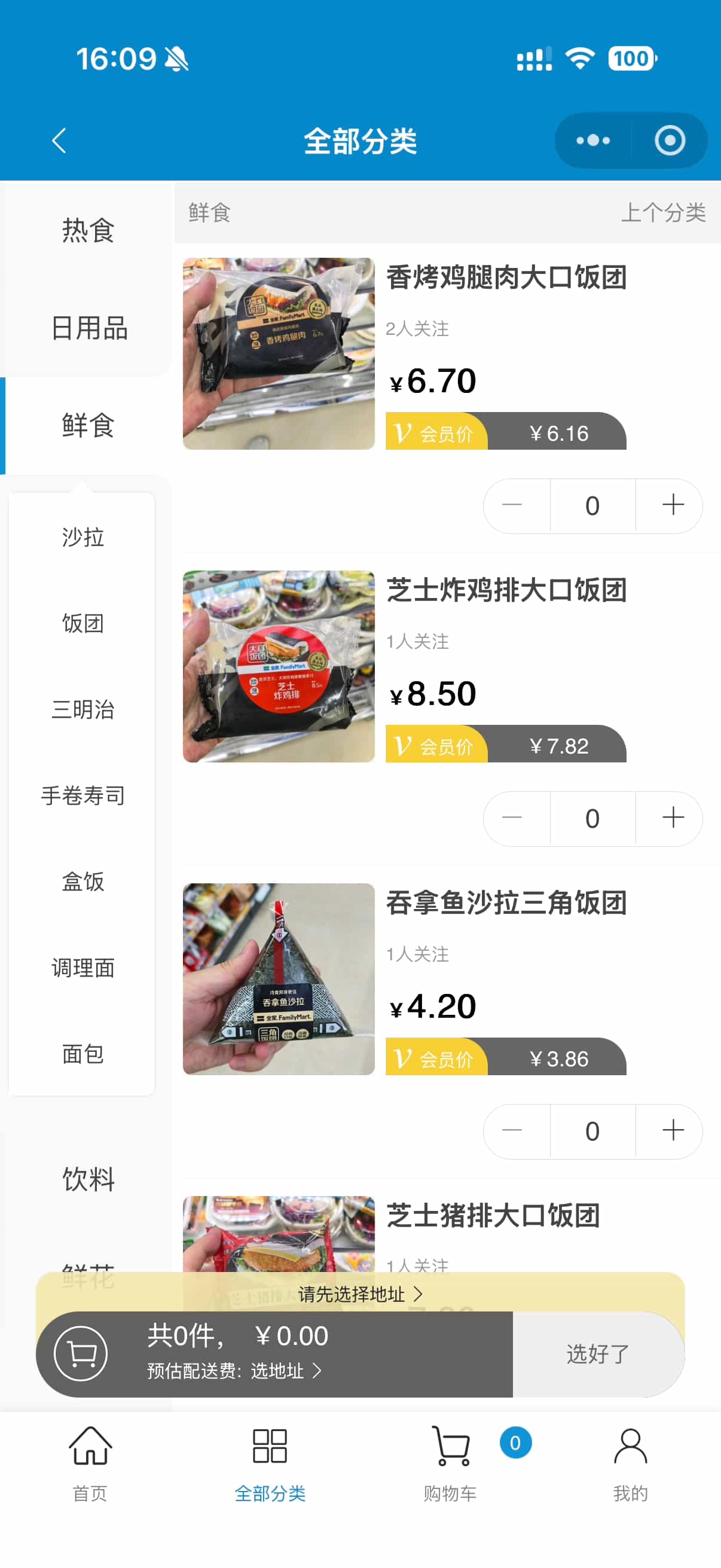
Task: Add one 芝士炸鸡排大口饭团 with plus
Action: point(673,818)
